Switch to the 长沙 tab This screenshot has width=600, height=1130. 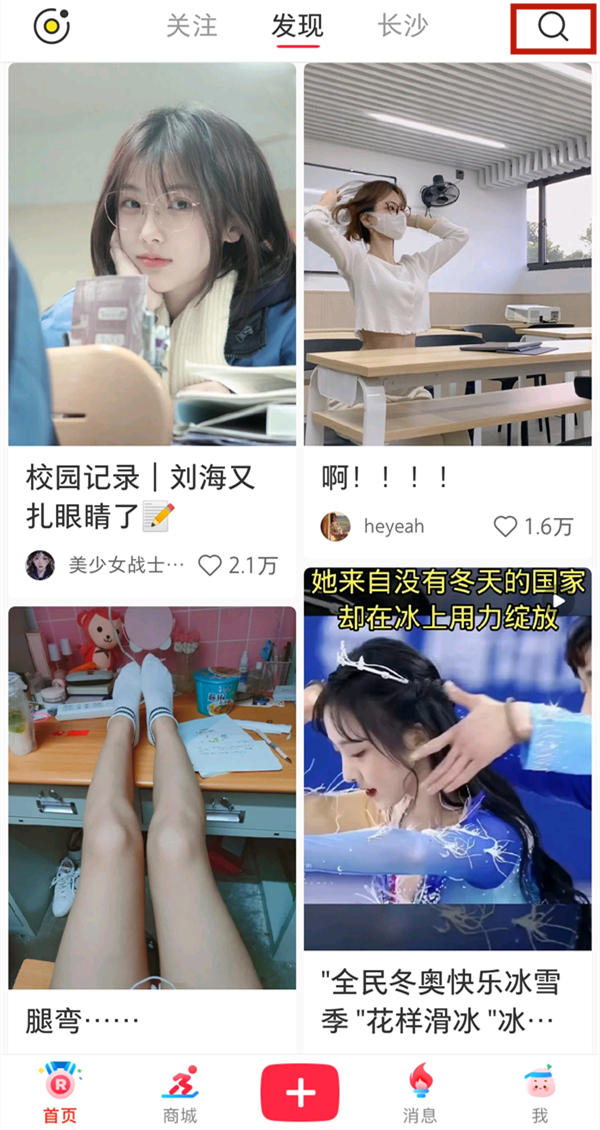[403, 26]
